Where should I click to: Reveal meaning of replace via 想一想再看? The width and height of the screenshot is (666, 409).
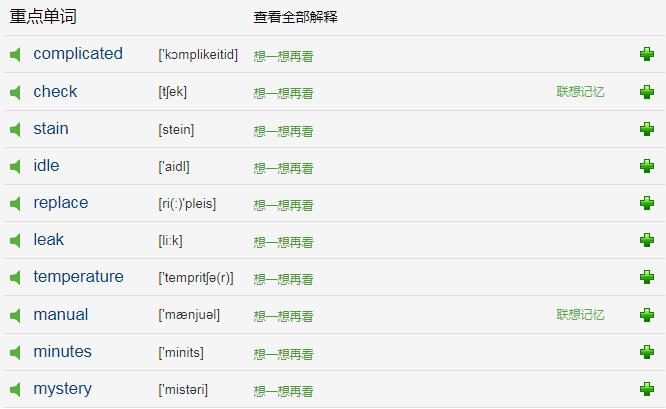[x=283, y=205]
